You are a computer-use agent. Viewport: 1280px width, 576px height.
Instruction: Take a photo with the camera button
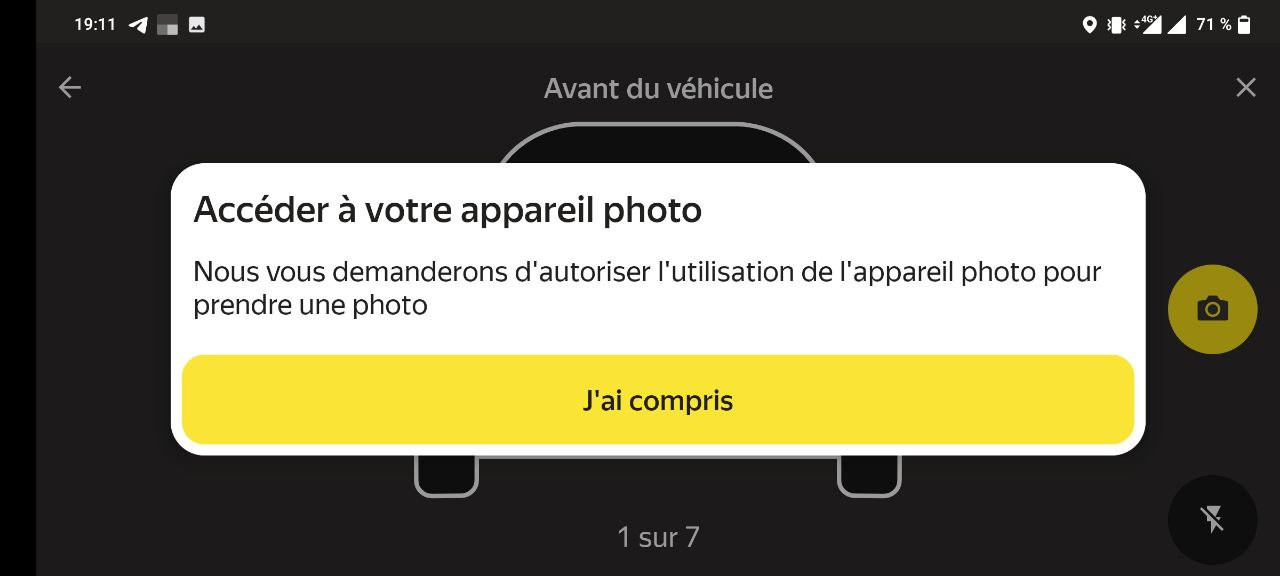1212,309
